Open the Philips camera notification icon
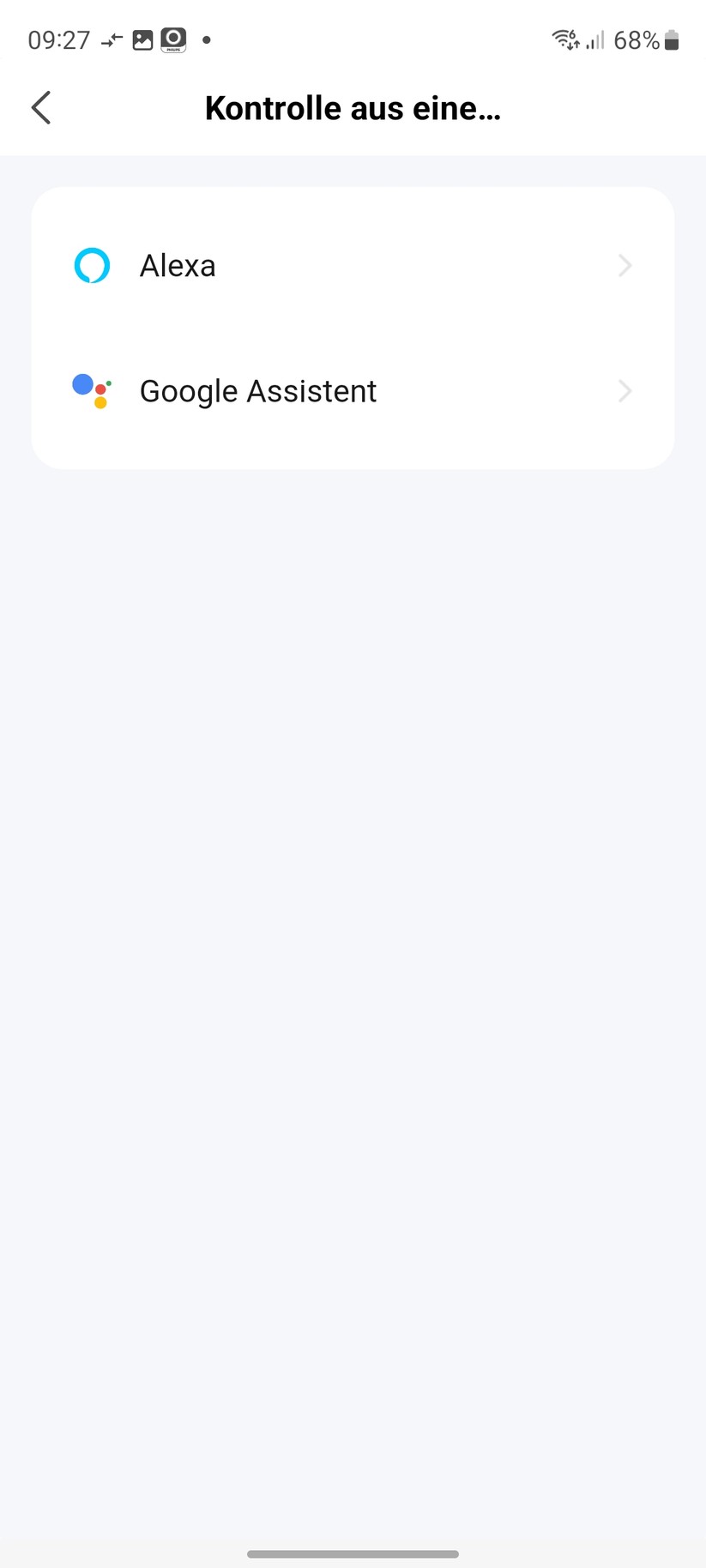This screenshot has width=706, height=1568. pos(172,39)
